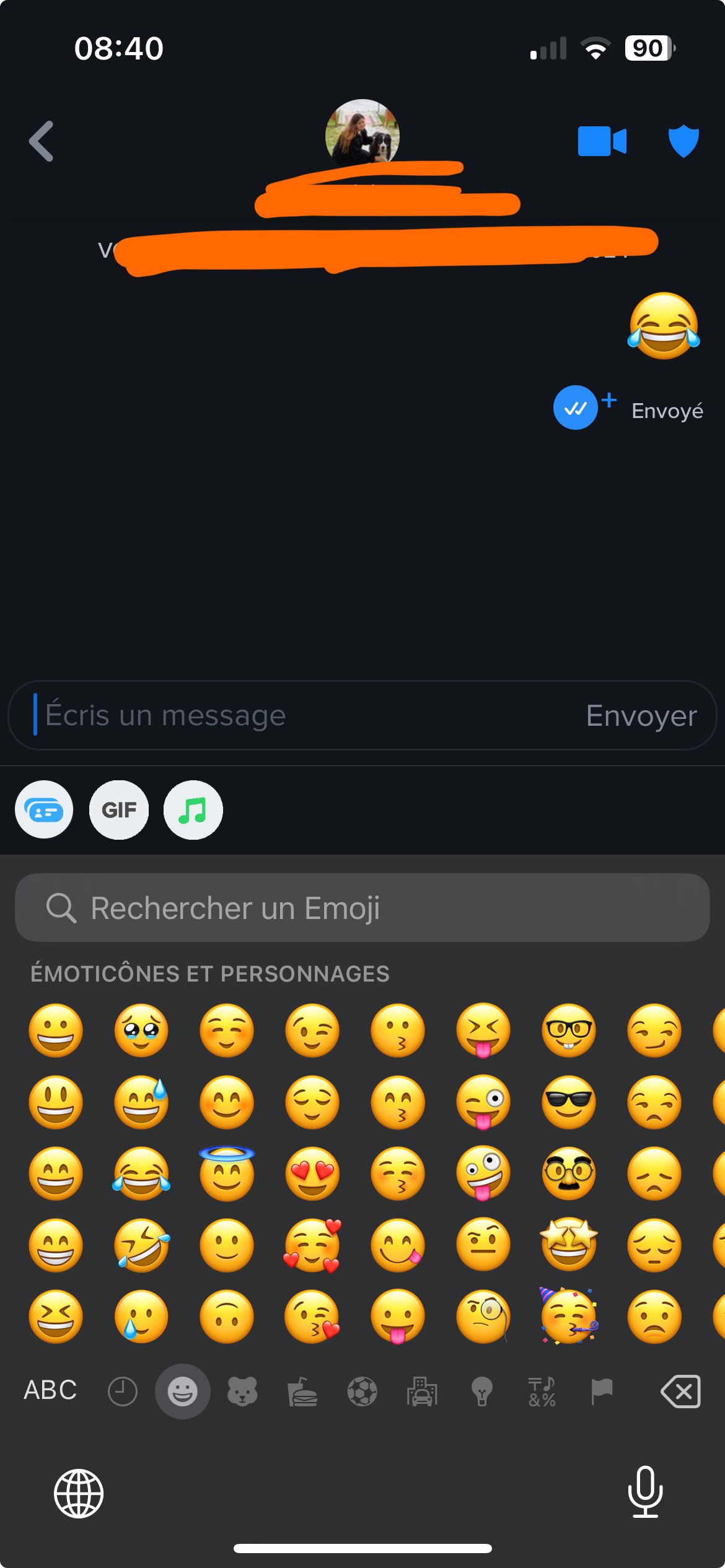The height and width of the screenshot is (1568, 725).
Task: Delete a character with the backspace key
Action: pyautogui.click(x=680, y=1392)
